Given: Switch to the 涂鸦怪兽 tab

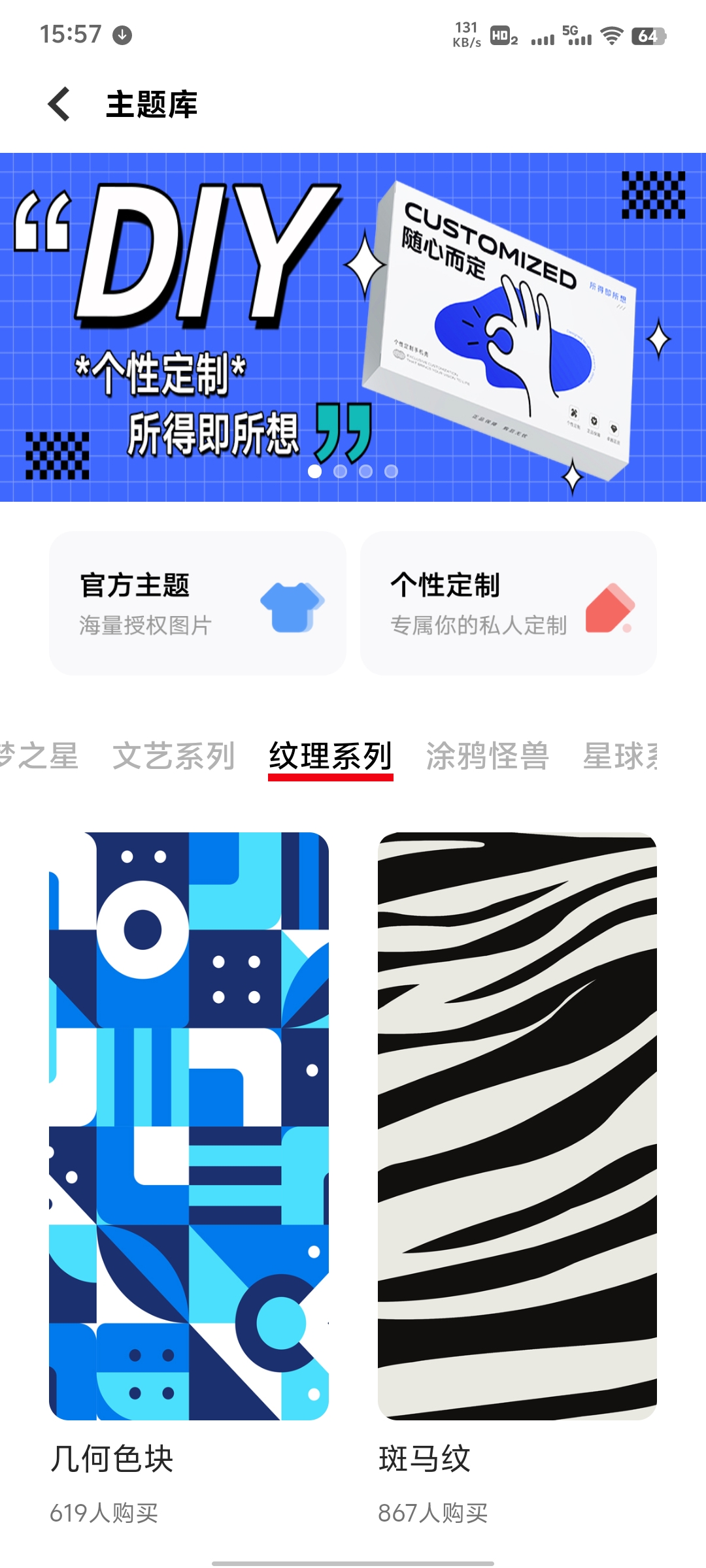Looking at the screenshot, I should point(487,756).
